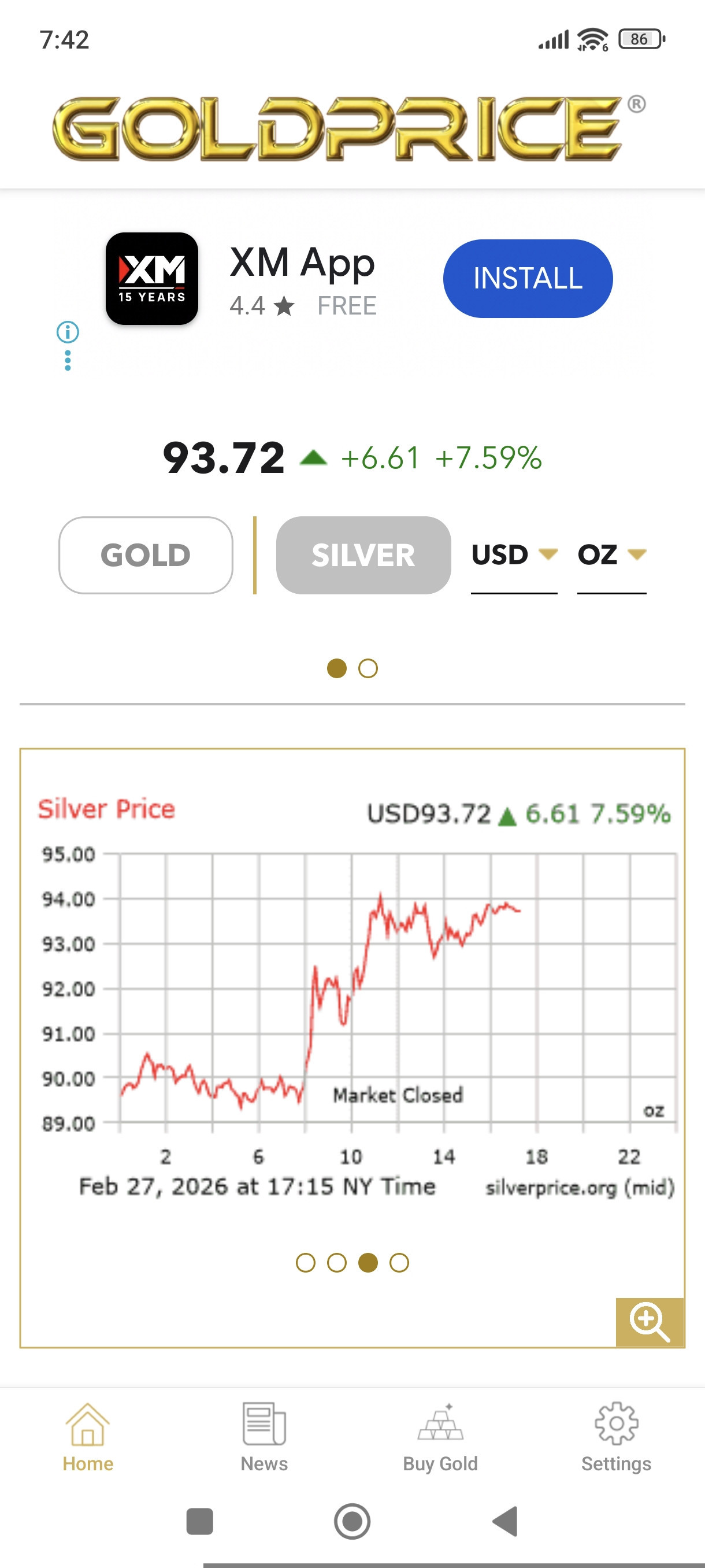Install the XM App

pyautogui.click(x=528, y=278)
